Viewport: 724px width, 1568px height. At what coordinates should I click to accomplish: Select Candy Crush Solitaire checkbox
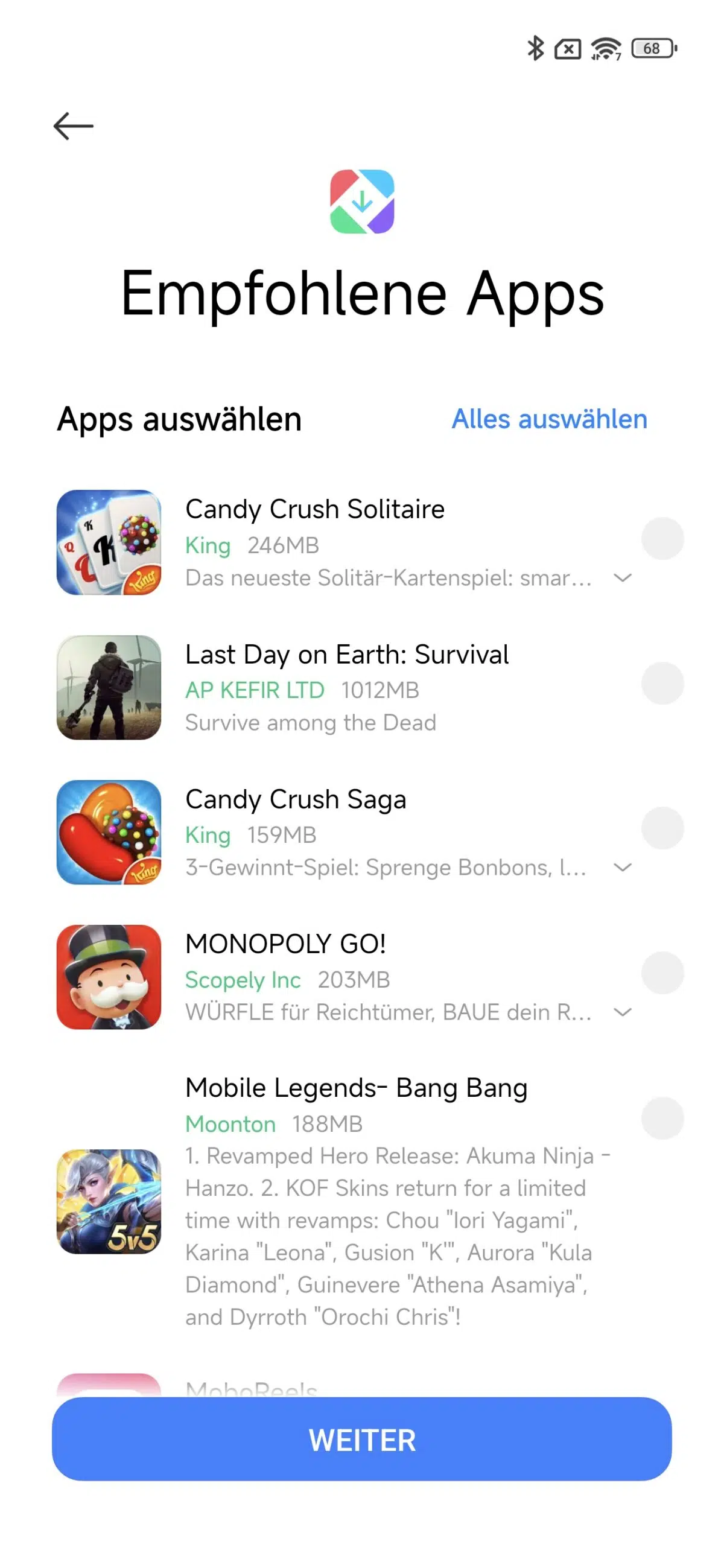662,539
